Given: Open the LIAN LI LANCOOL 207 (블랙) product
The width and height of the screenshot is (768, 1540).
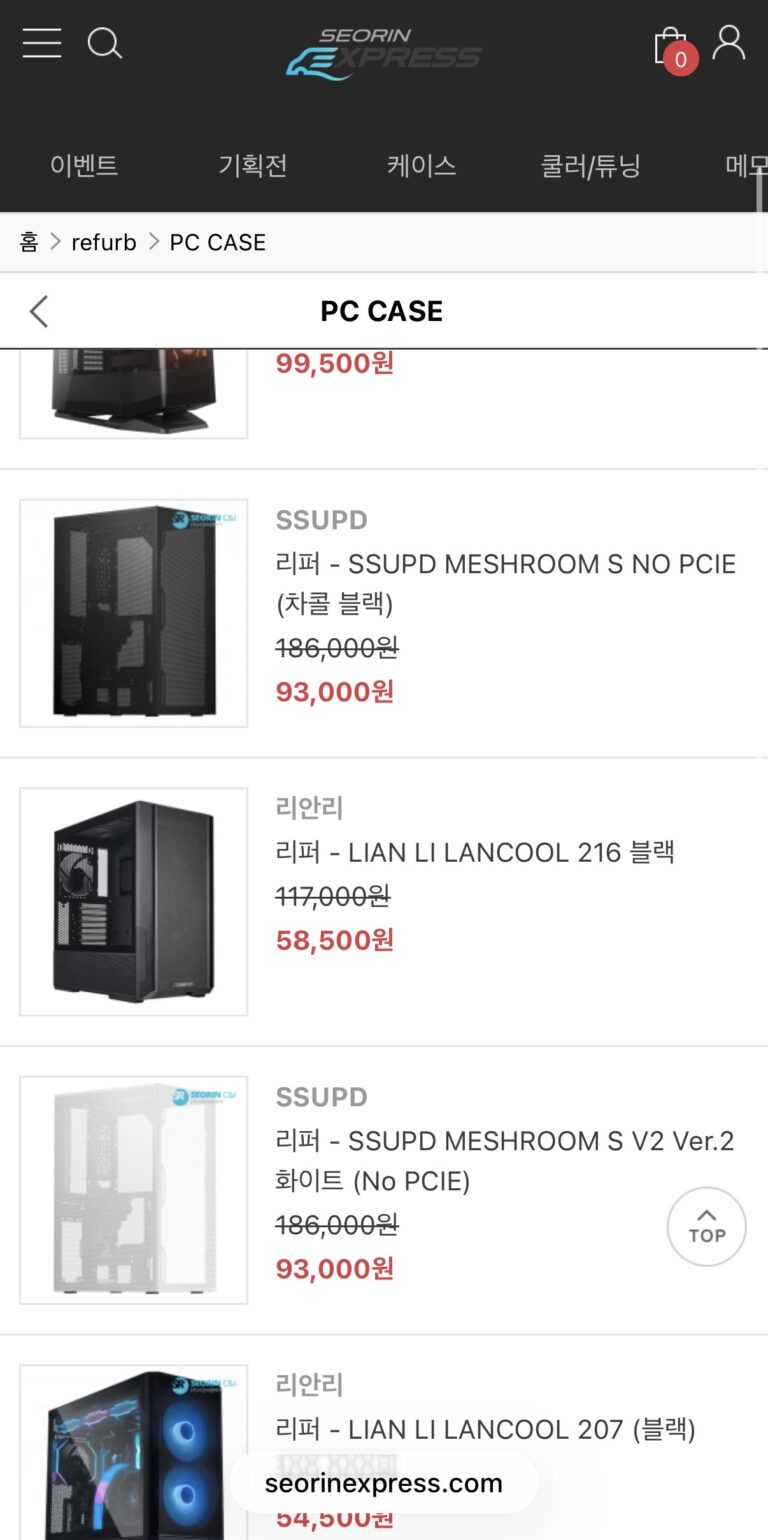Looking at the screenshot, I should (x=485, y=1429).
